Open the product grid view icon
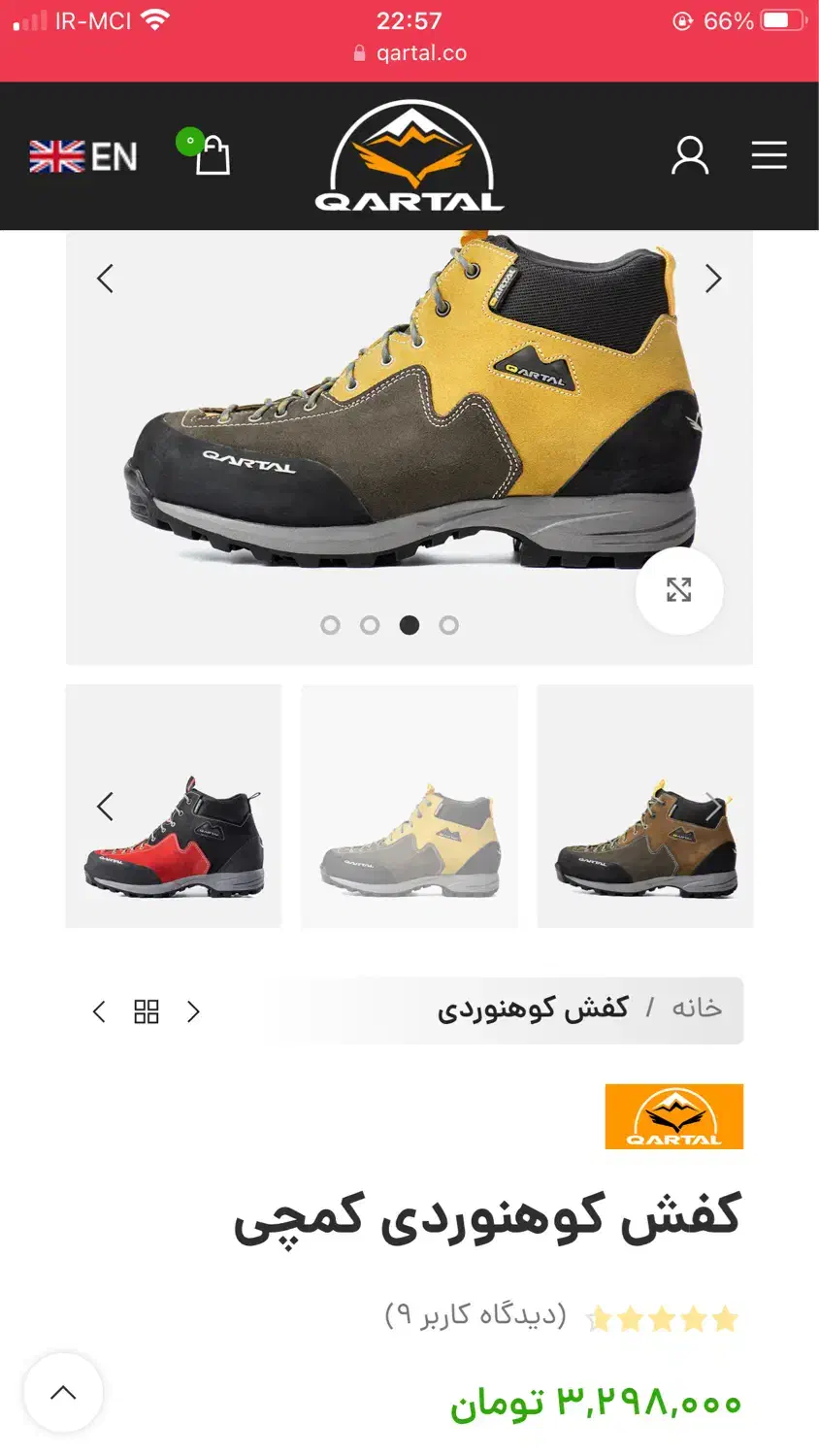This screenshot has height=1456, width=819. click(x=147, y=1011)
